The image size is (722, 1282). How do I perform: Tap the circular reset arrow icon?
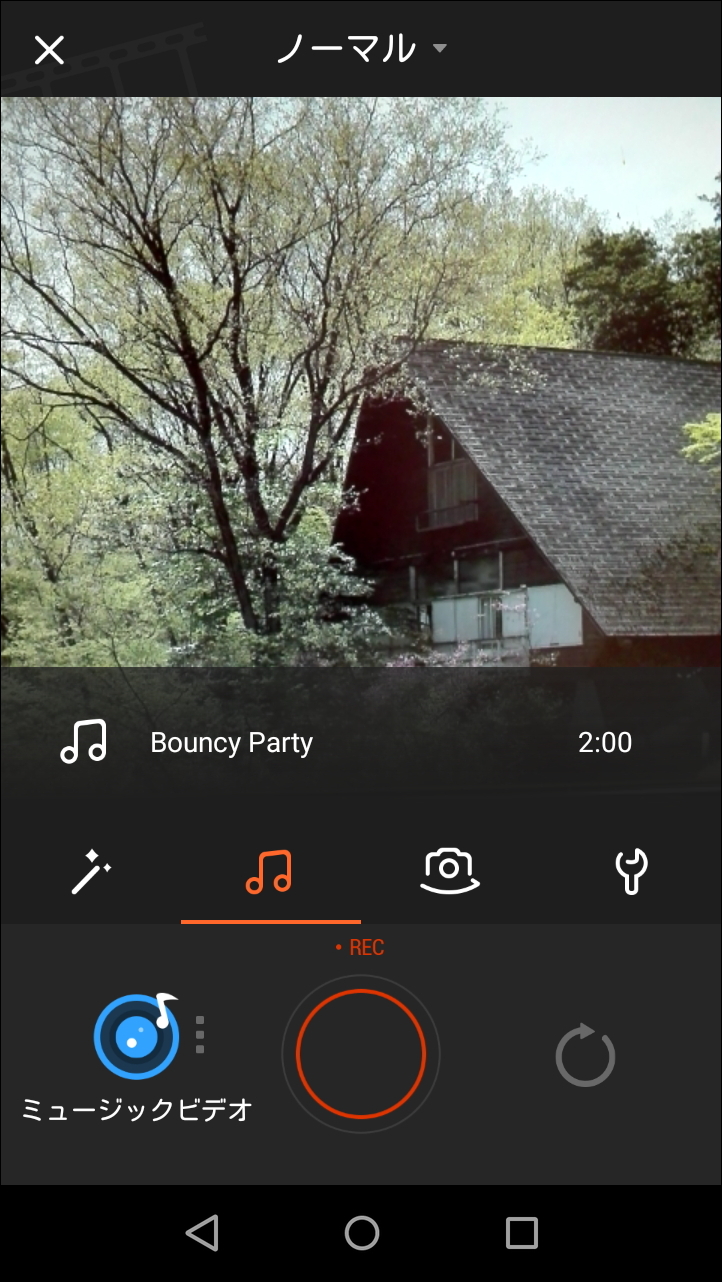[585, 1055]
